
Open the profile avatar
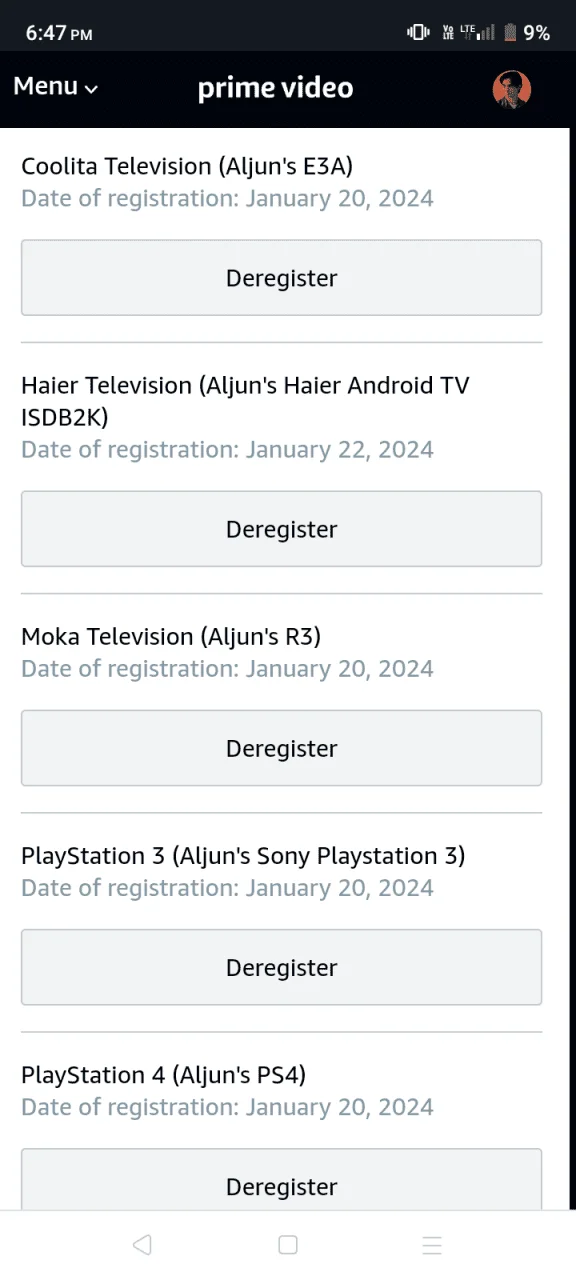[512, 89]
